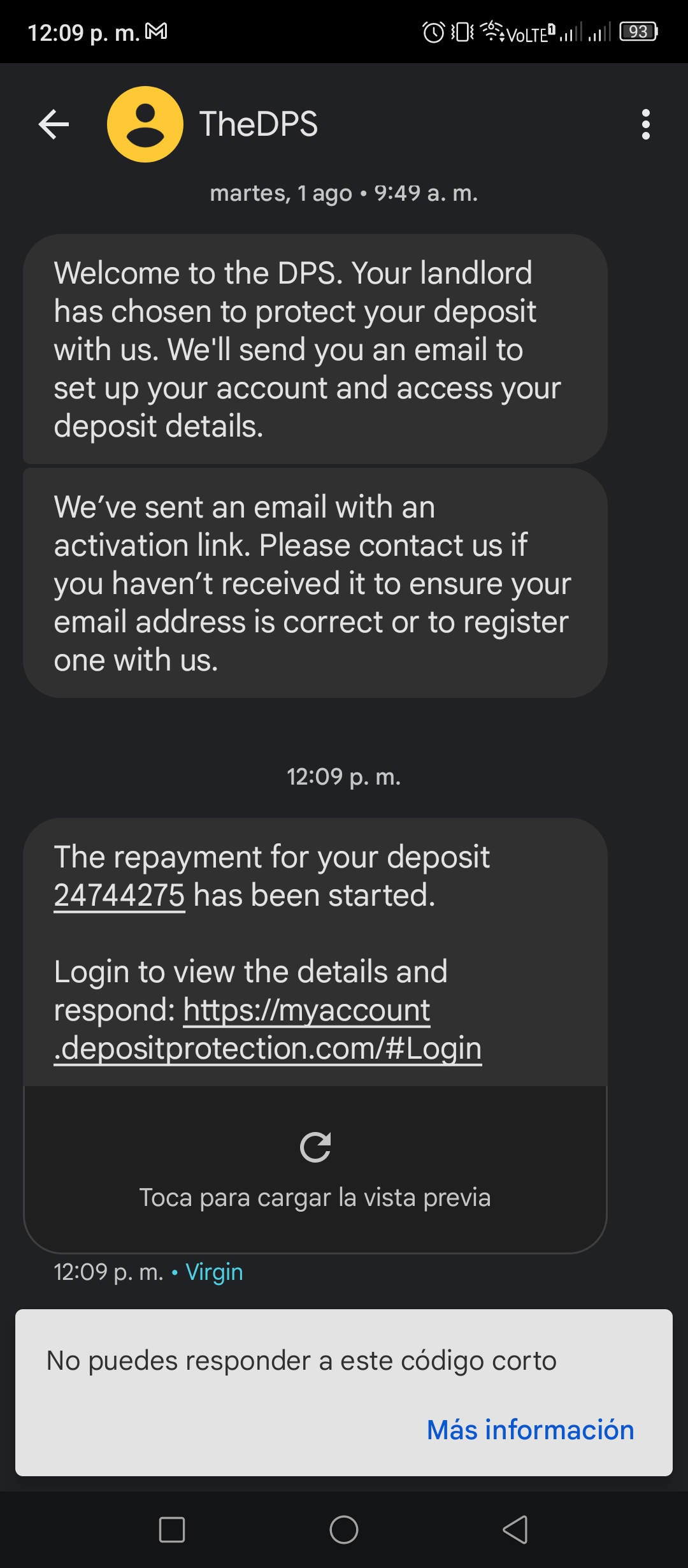Load the link preview (Toca para cargar)
The height and width of the screenshot is (1568, 688).
[315, 1170]
